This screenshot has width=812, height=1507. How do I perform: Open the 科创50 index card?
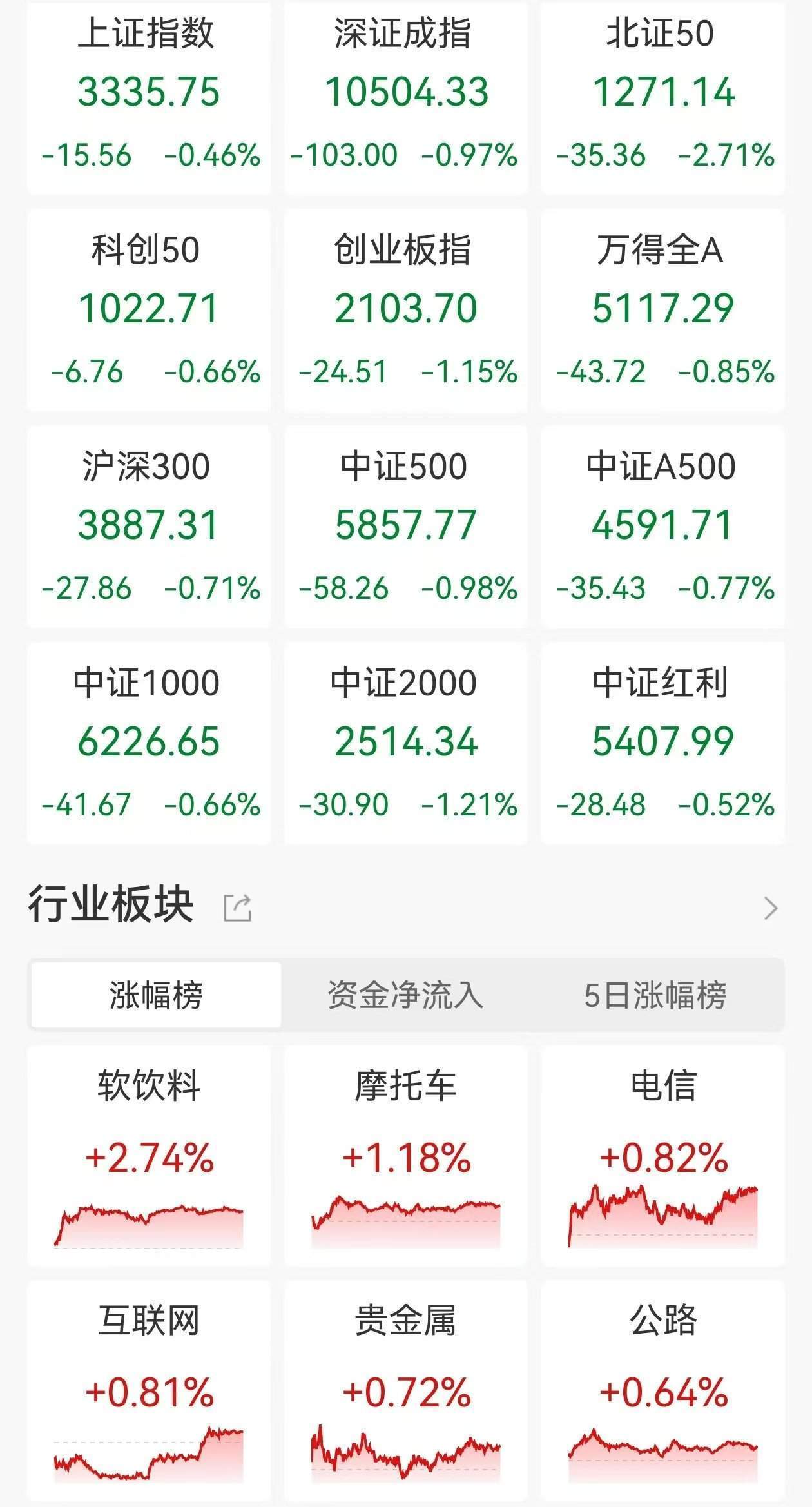[x=148, y=309]
